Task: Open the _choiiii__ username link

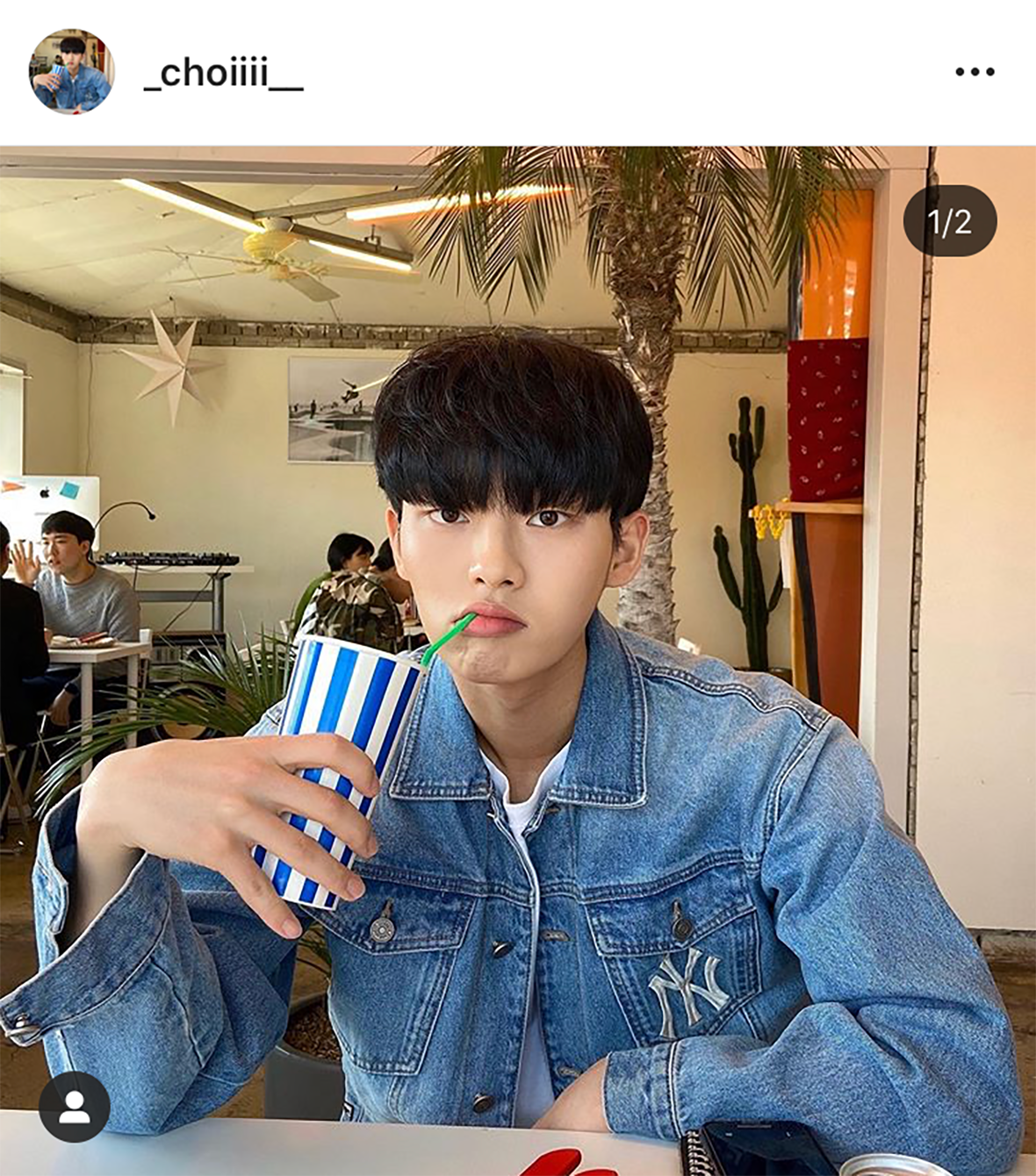Action: pyautogui.click(x=223, y=72)
